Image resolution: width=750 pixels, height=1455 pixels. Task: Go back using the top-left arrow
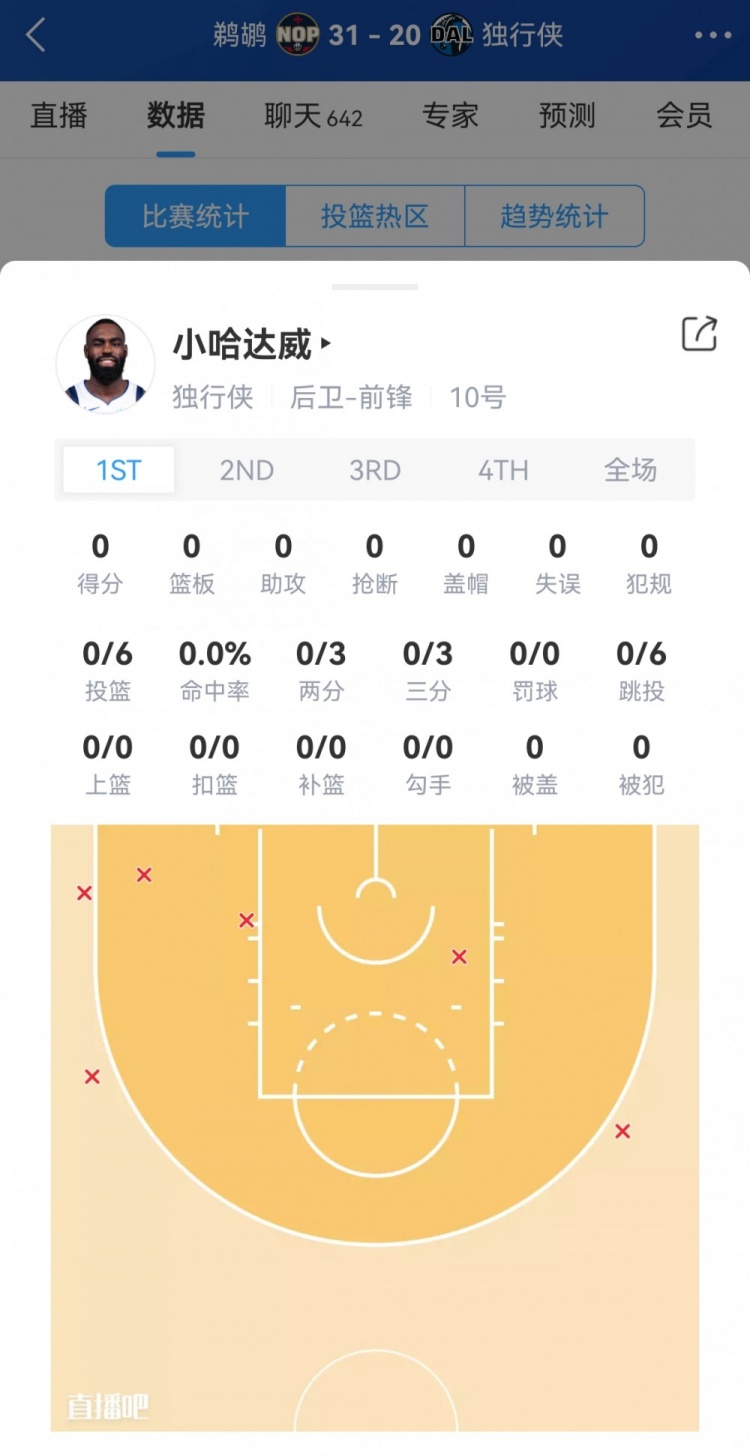coord(36,36)
